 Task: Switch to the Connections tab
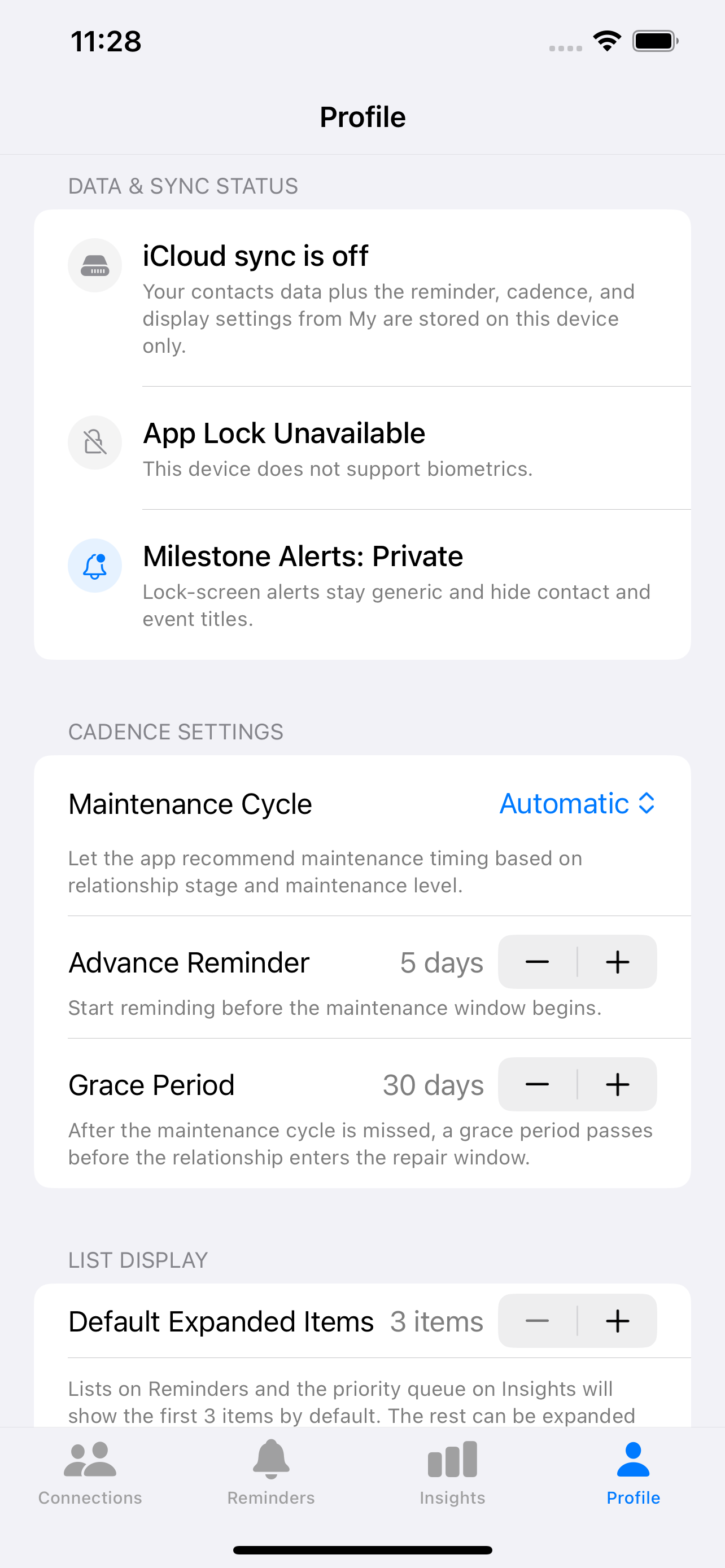coord(90,1473)
